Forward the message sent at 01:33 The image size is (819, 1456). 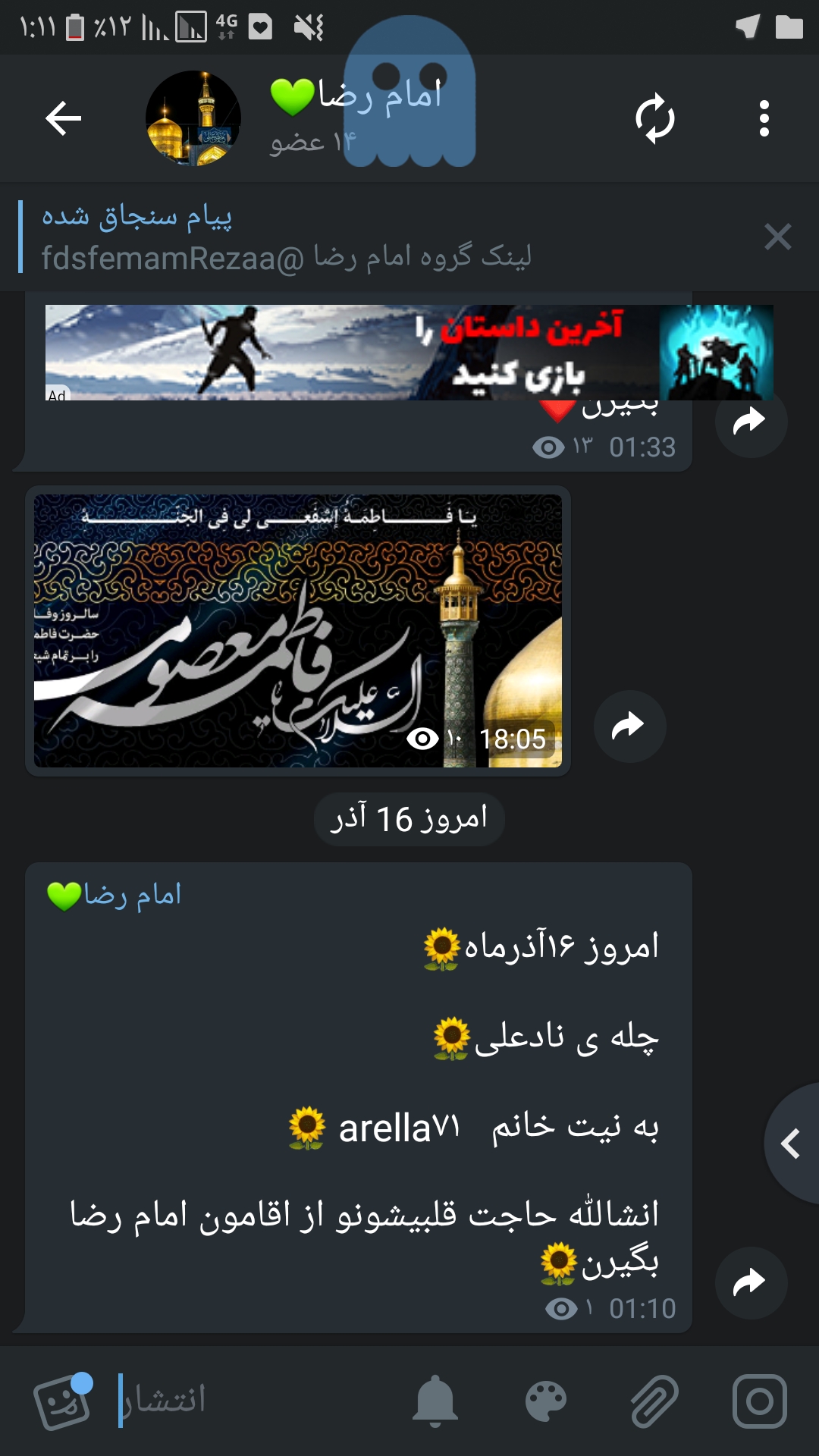coord(750,421)
